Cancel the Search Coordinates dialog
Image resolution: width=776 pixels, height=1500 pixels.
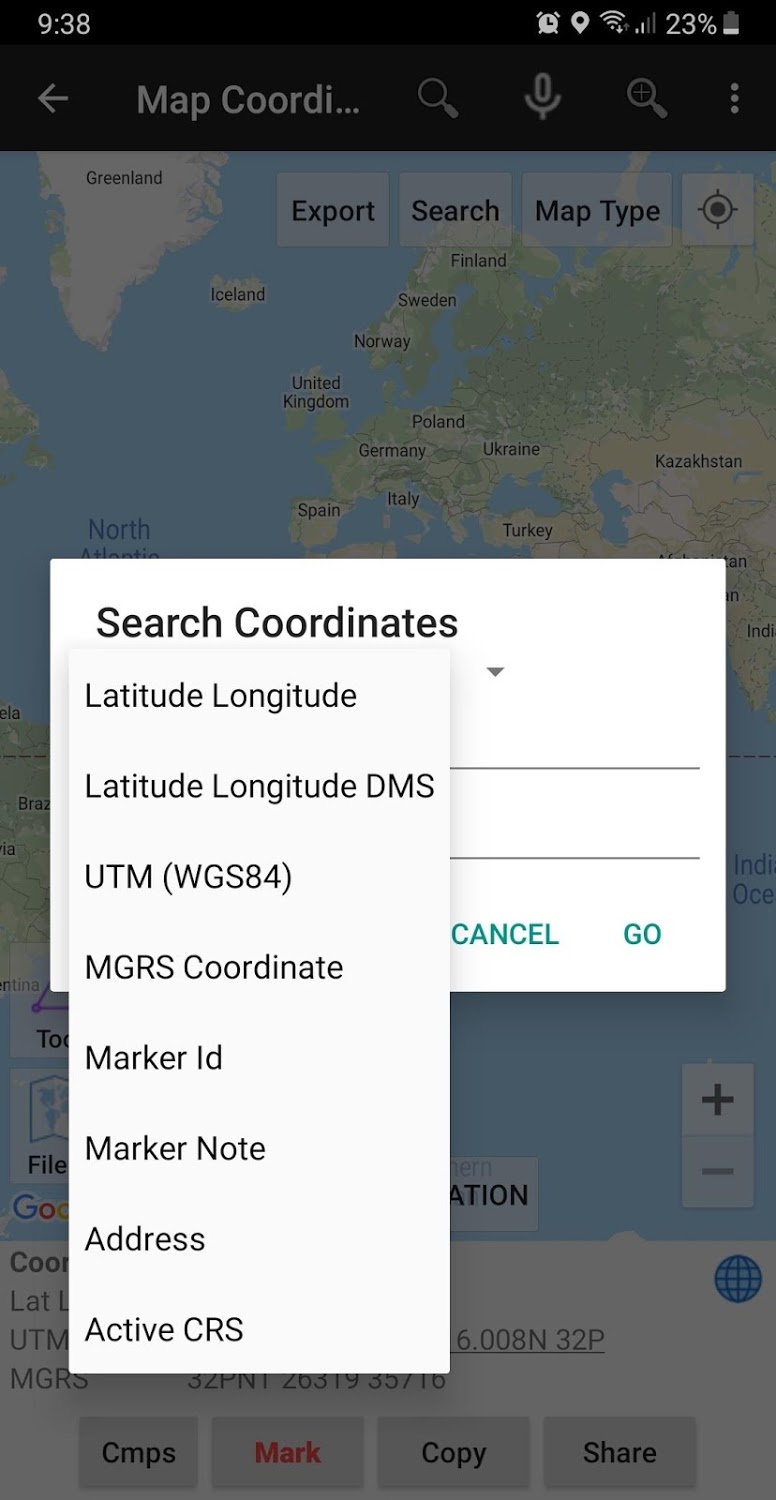tap(505, 934)
